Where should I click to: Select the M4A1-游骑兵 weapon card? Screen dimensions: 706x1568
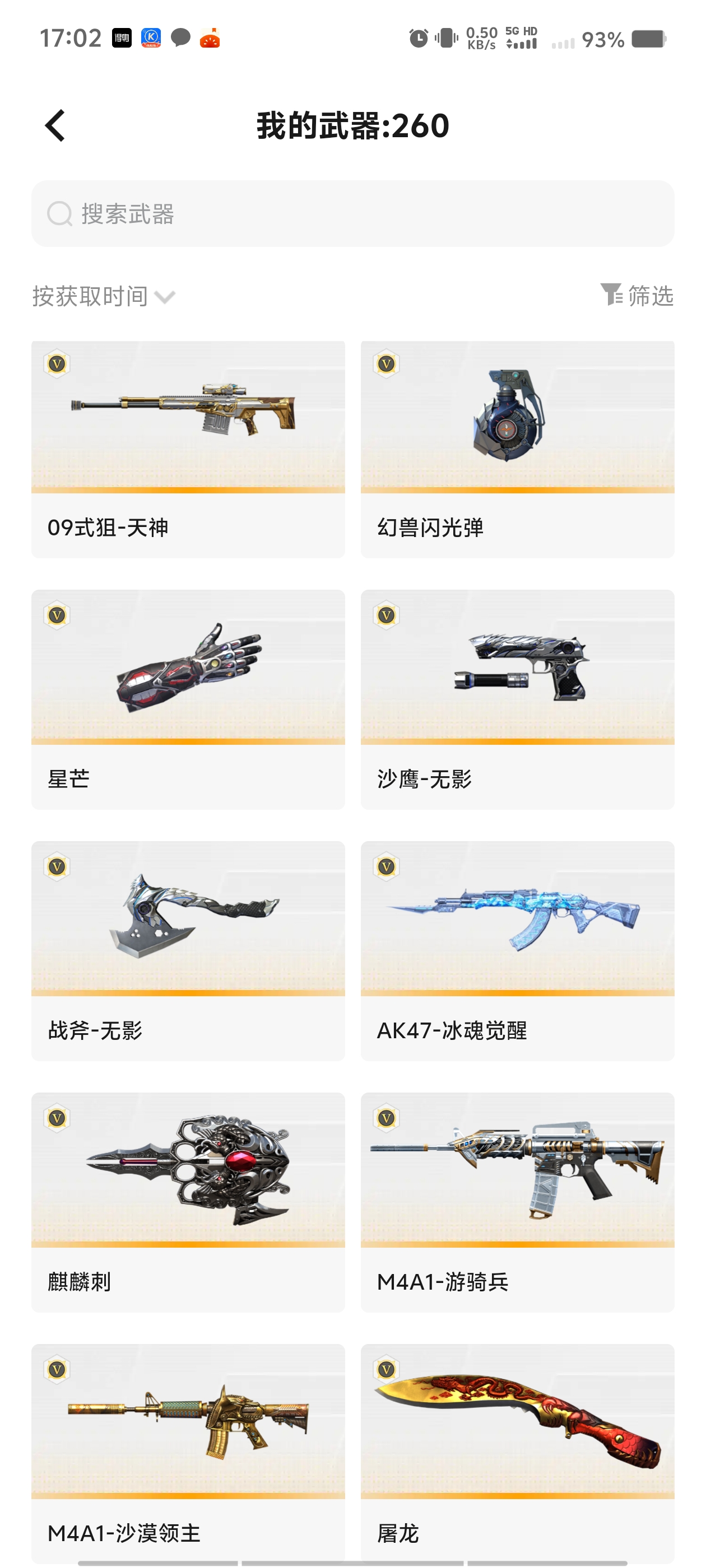(x=517, y=1202)
